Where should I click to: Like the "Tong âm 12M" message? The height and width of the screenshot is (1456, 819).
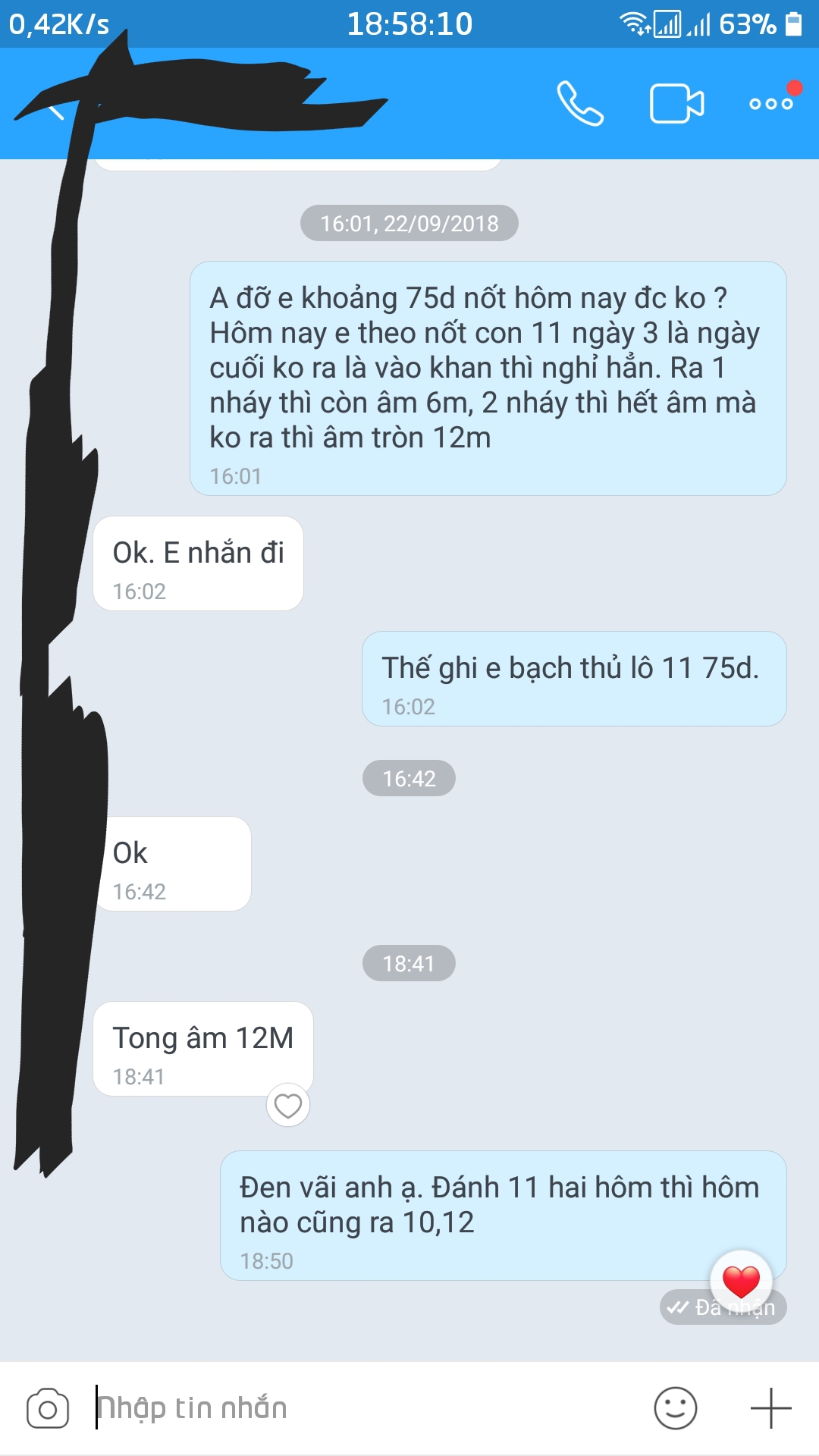point(288,1106)
